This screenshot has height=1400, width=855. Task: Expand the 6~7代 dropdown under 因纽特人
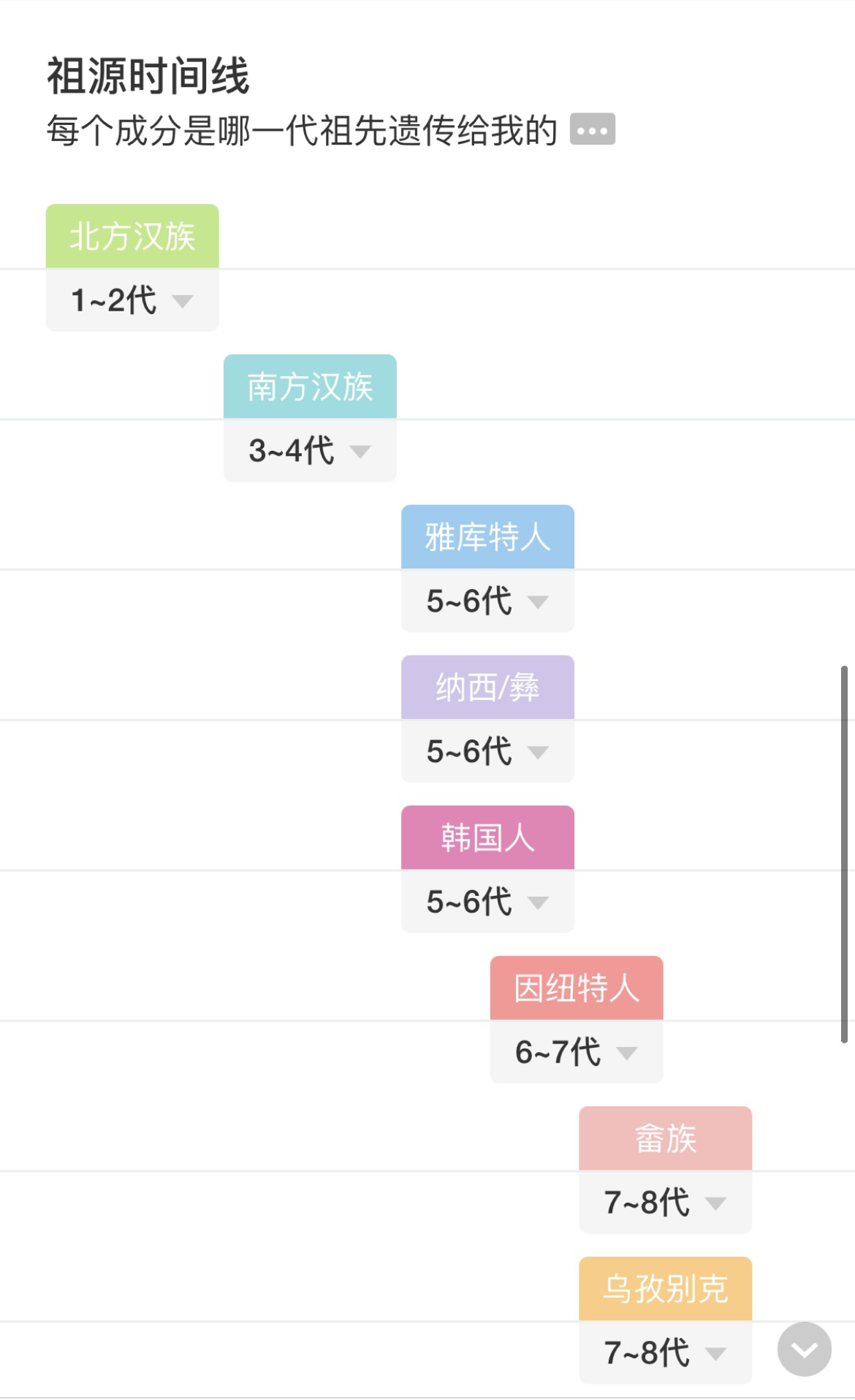click(x=577, y=1052)
